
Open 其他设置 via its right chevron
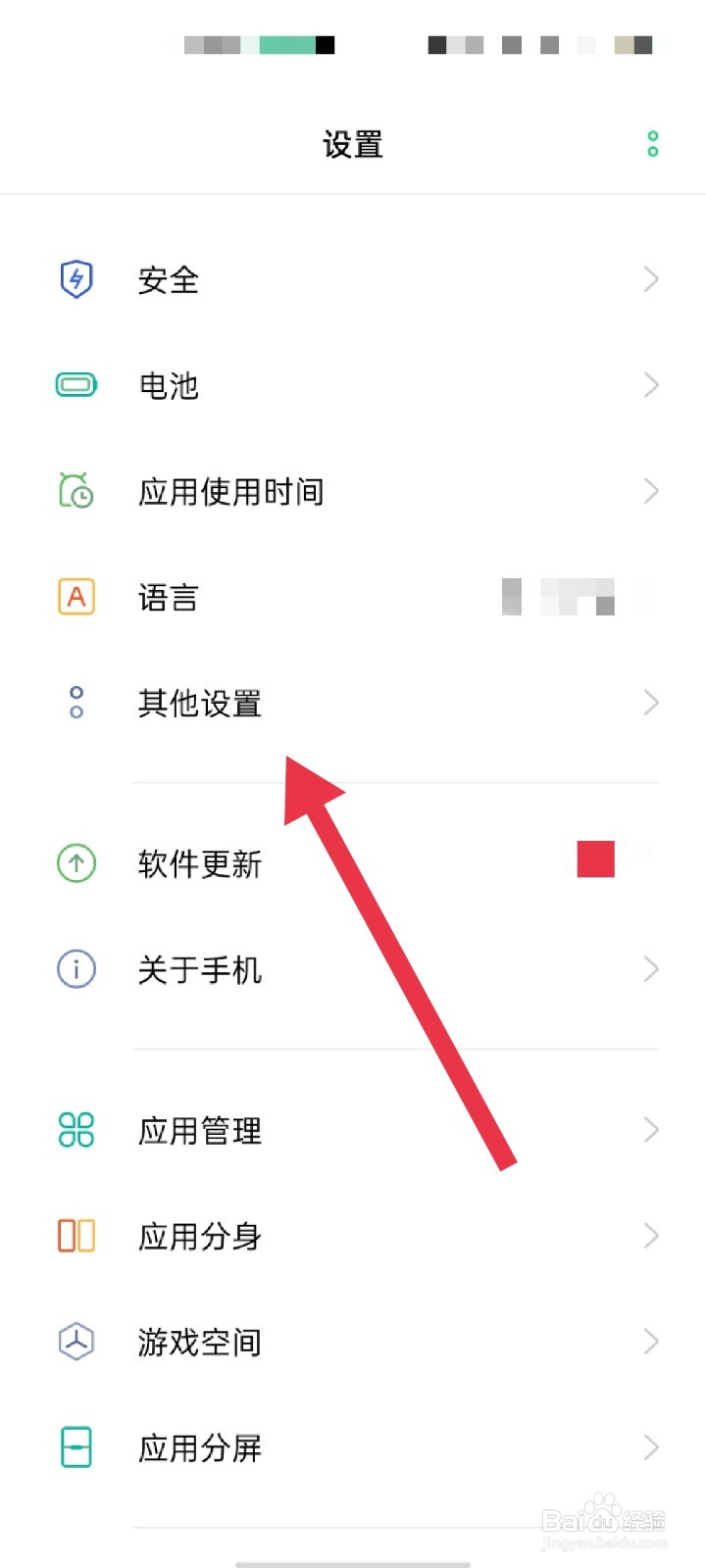[650, 703]
